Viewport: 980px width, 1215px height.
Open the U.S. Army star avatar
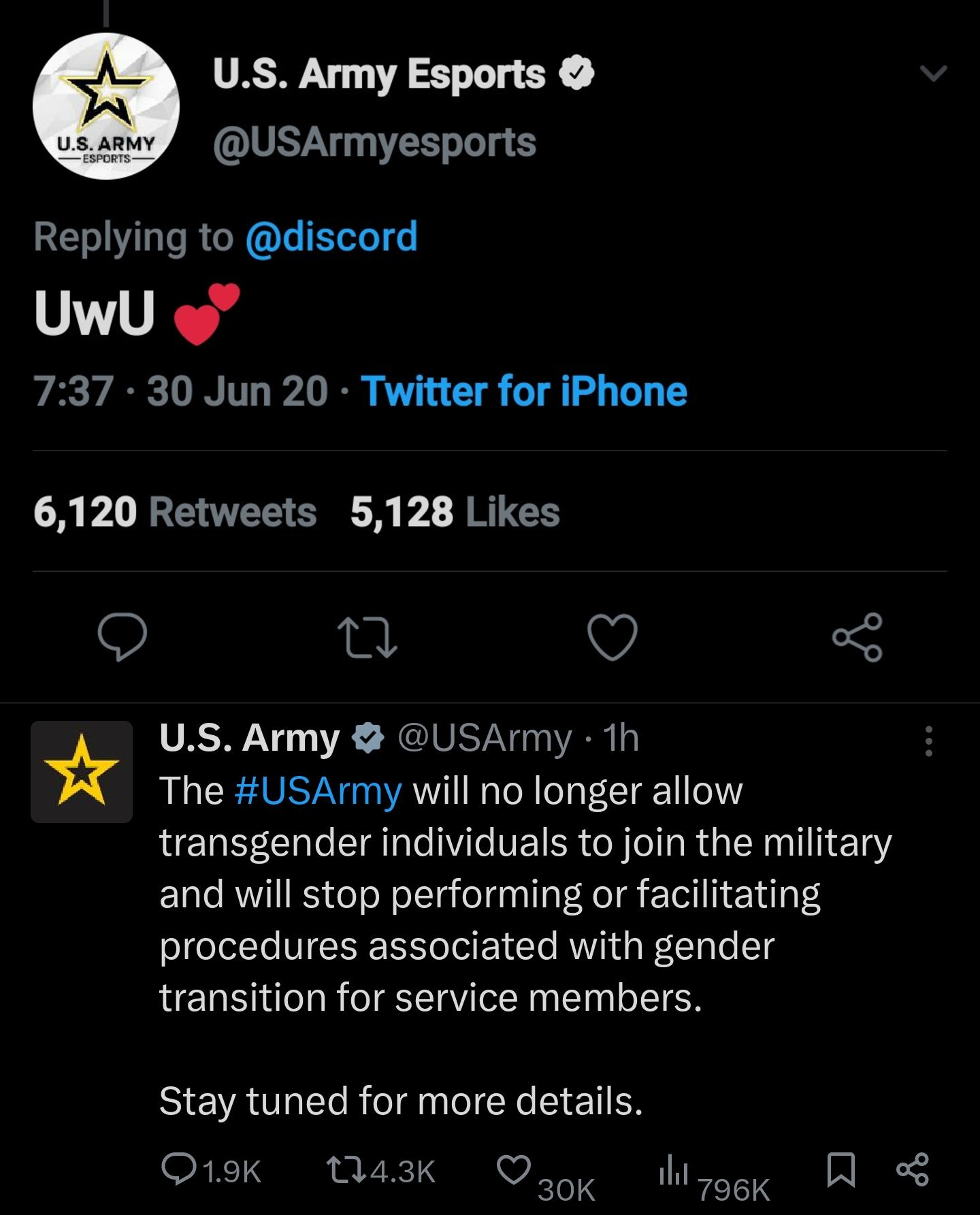pos(82,771)
